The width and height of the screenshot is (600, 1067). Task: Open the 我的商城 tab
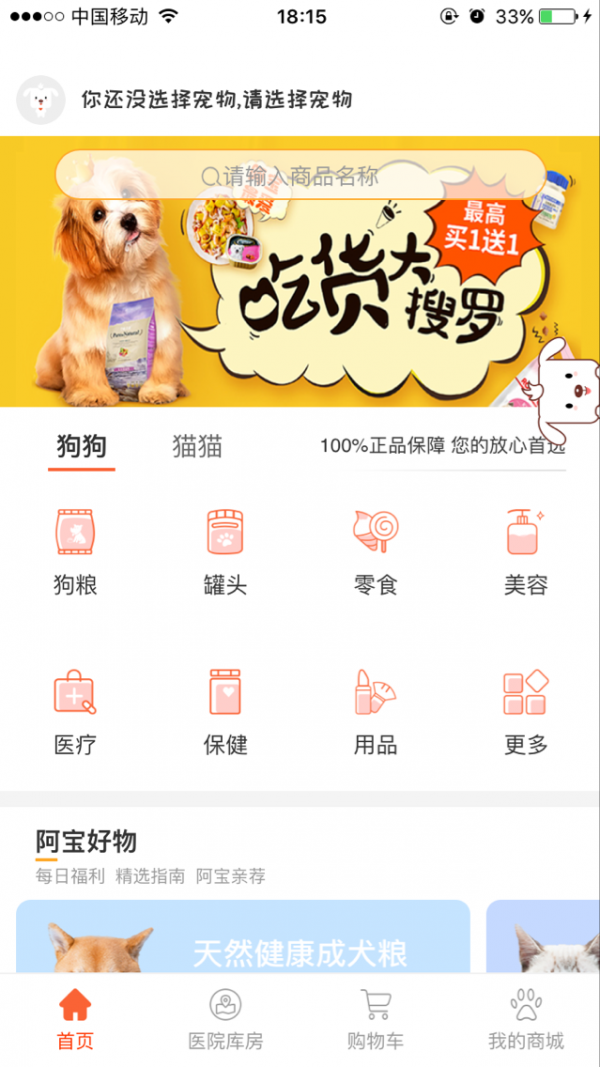pos(525,1019)
